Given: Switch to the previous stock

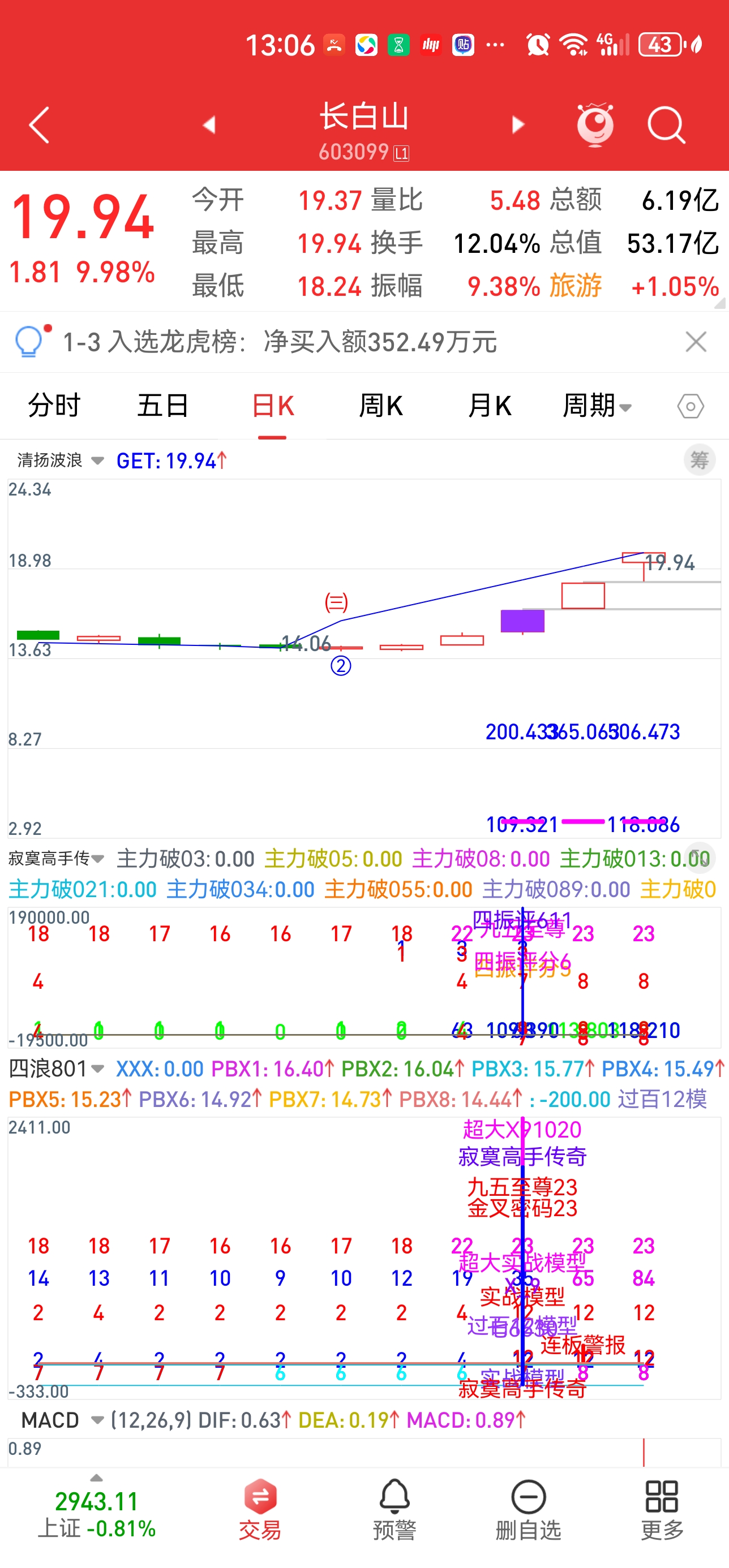Looking at the screenshot, I should (x=209, y=125).
